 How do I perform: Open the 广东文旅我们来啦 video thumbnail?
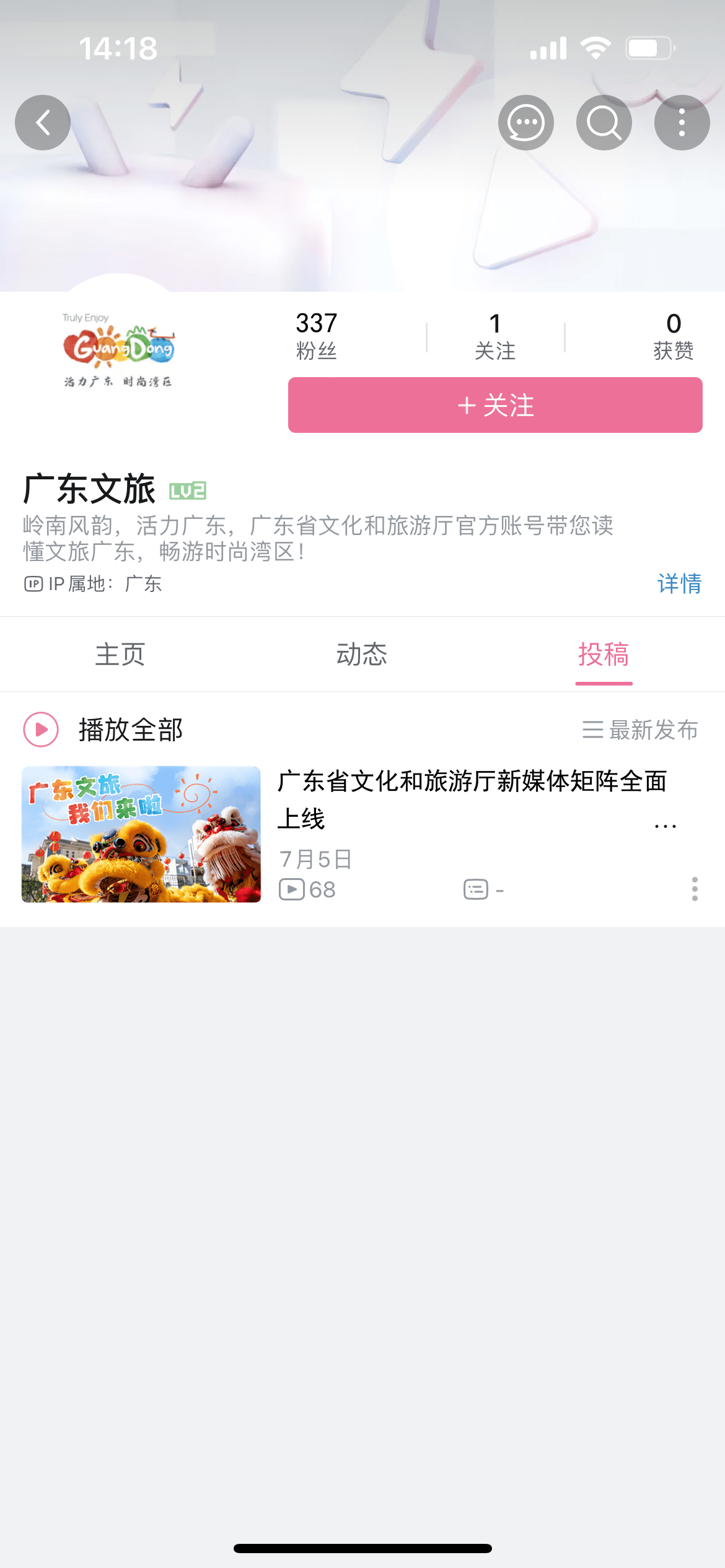(141, 834)
